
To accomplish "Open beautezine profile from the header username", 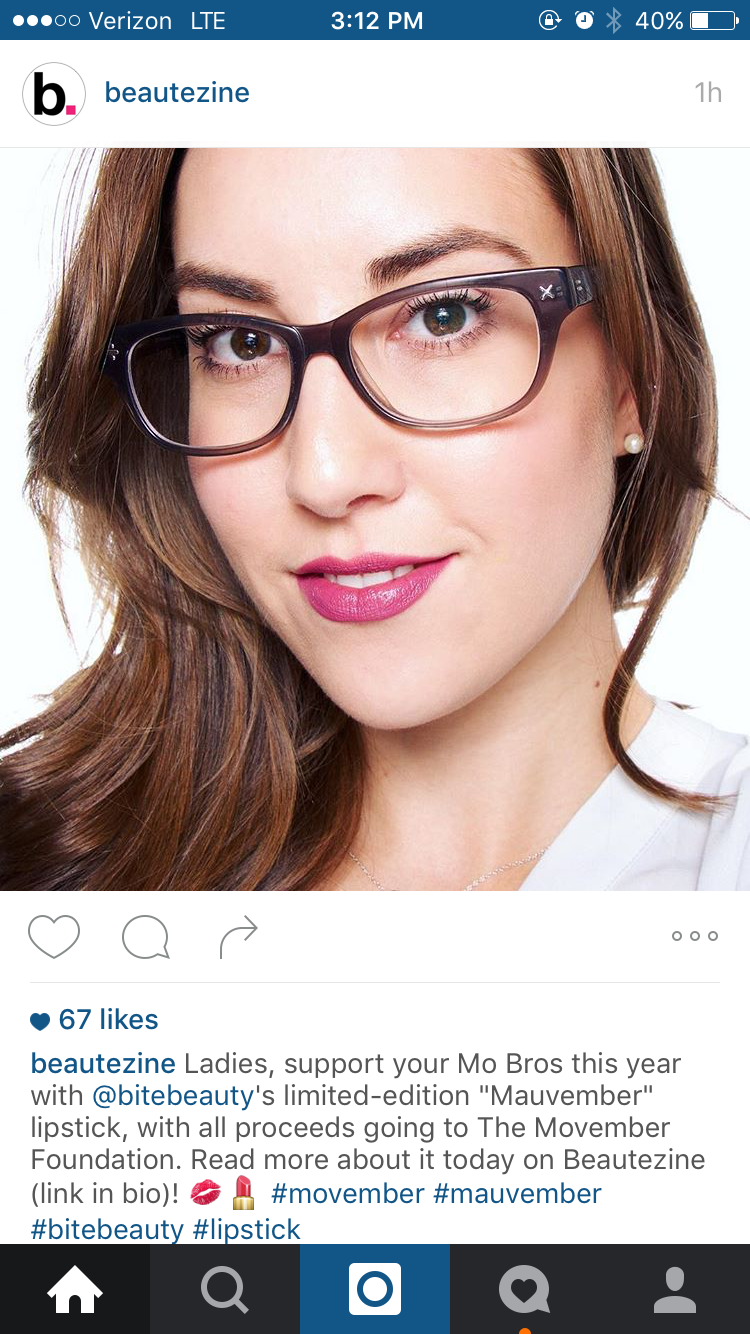I will [x=177, y=93].
